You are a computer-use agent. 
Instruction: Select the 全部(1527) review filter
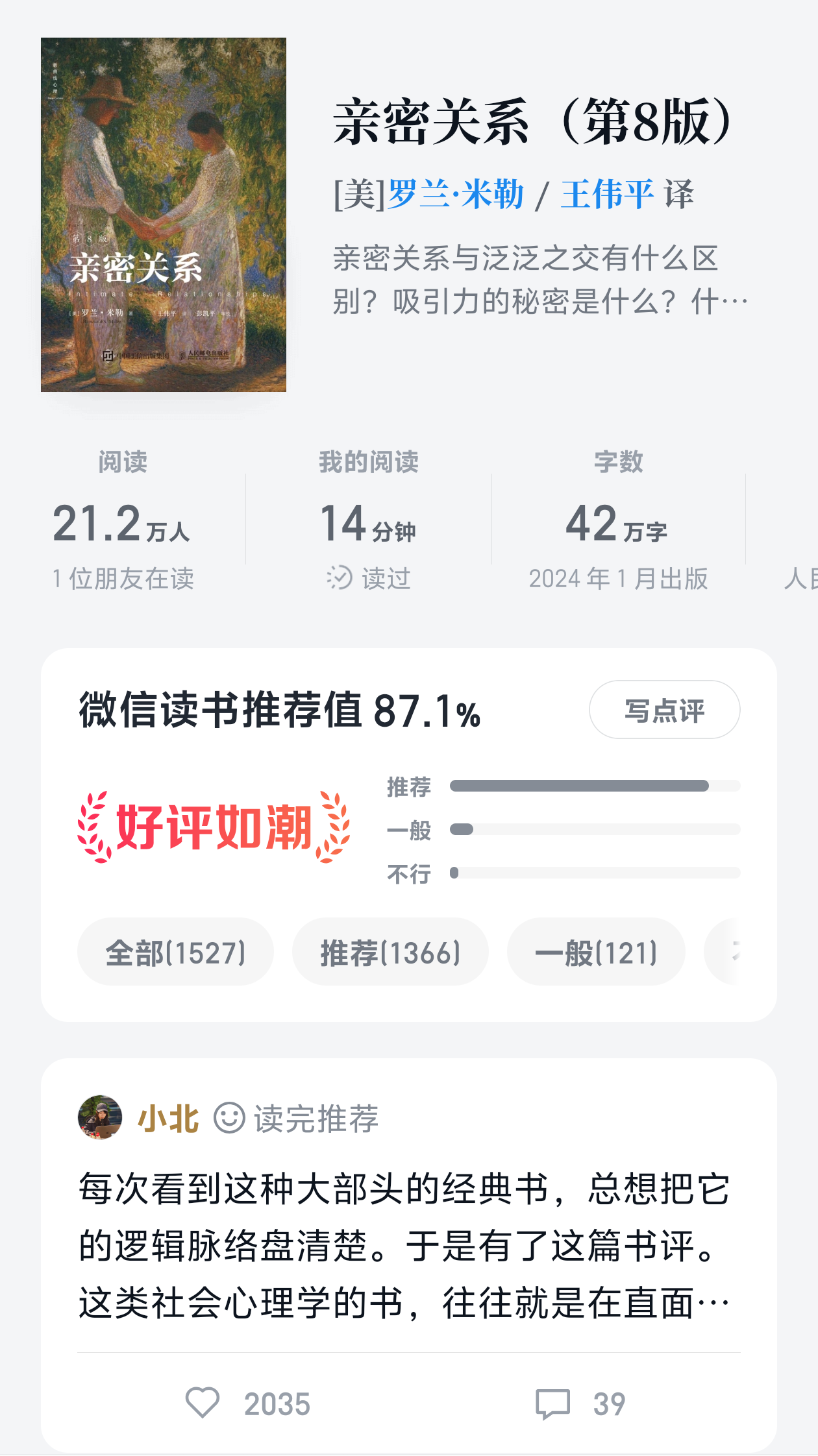click(x=175, y=952)
